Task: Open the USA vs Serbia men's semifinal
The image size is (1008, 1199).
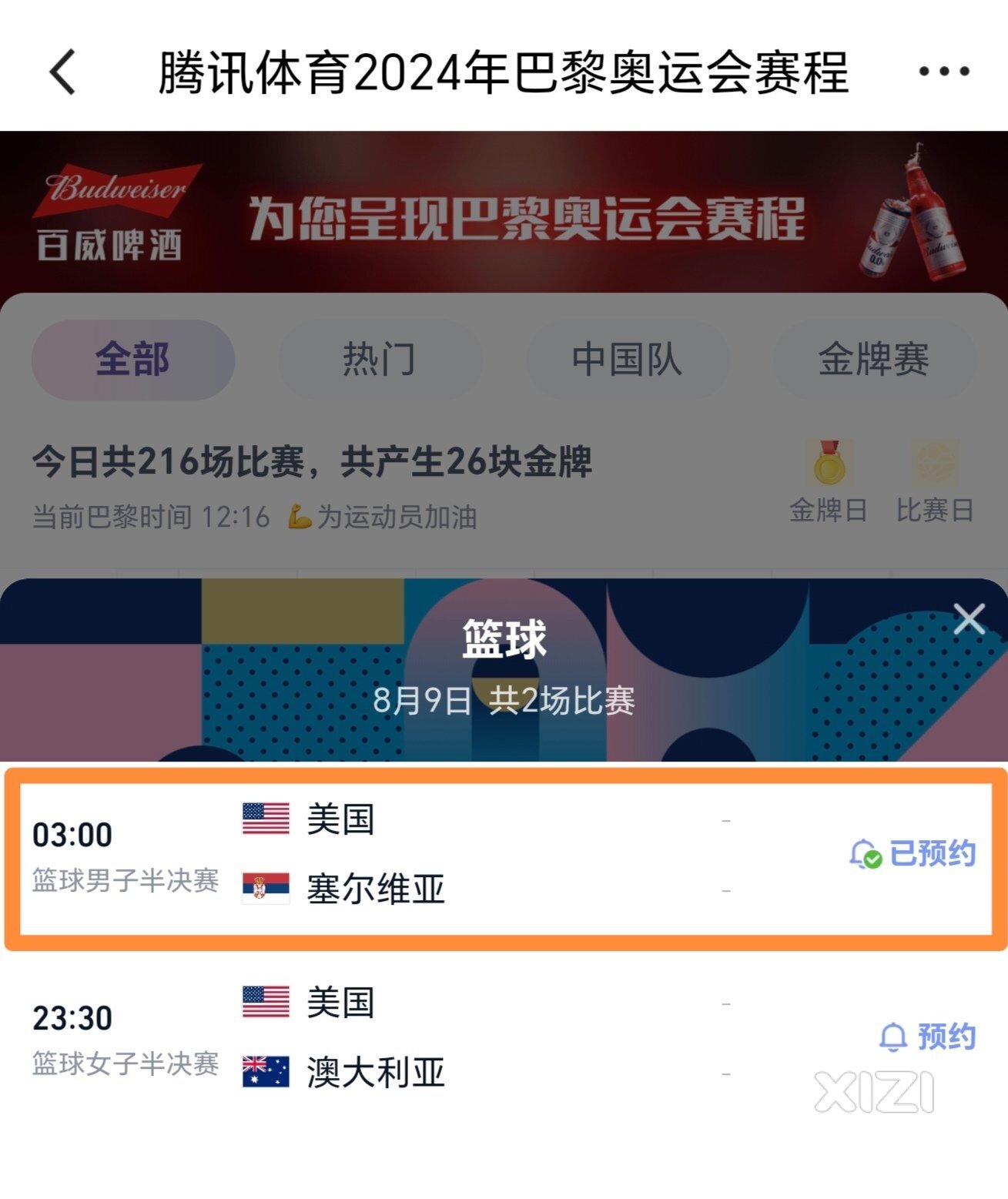Action: [462, 856]
